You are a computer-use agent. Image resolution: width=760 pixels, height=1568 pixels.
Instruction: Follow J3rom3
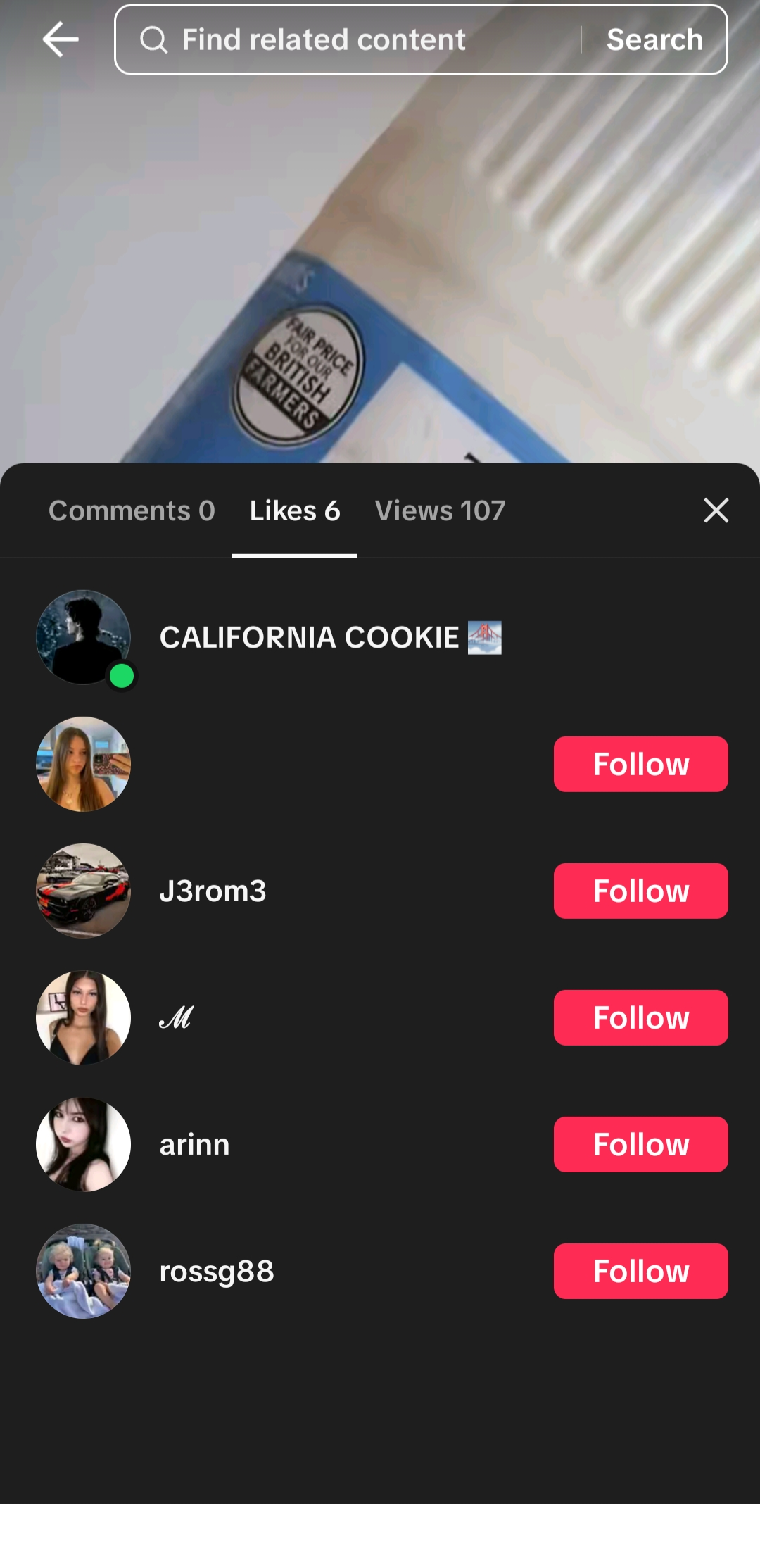(x=640, y=891)
